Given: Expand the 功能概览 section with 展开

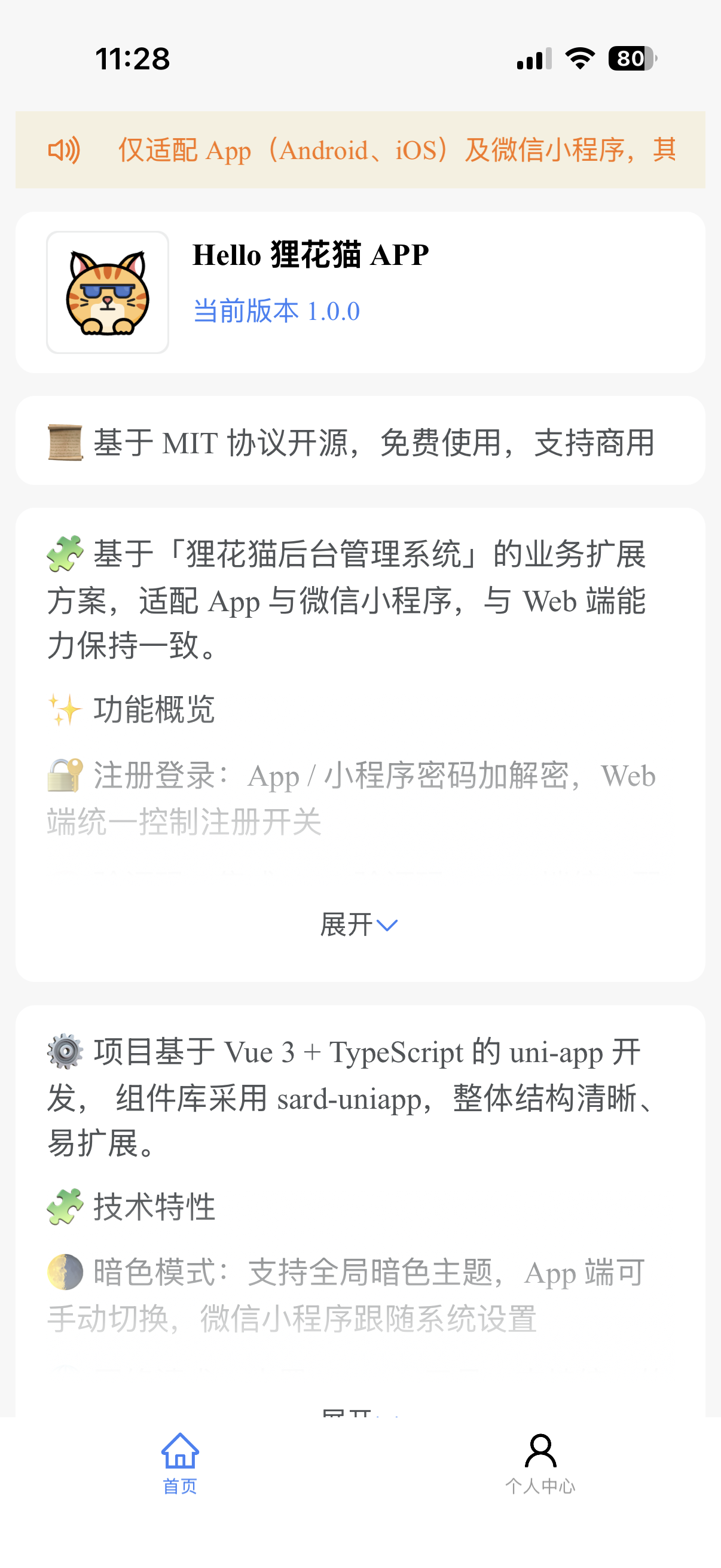Looking at the screenshot, I should tap(359, 925).
